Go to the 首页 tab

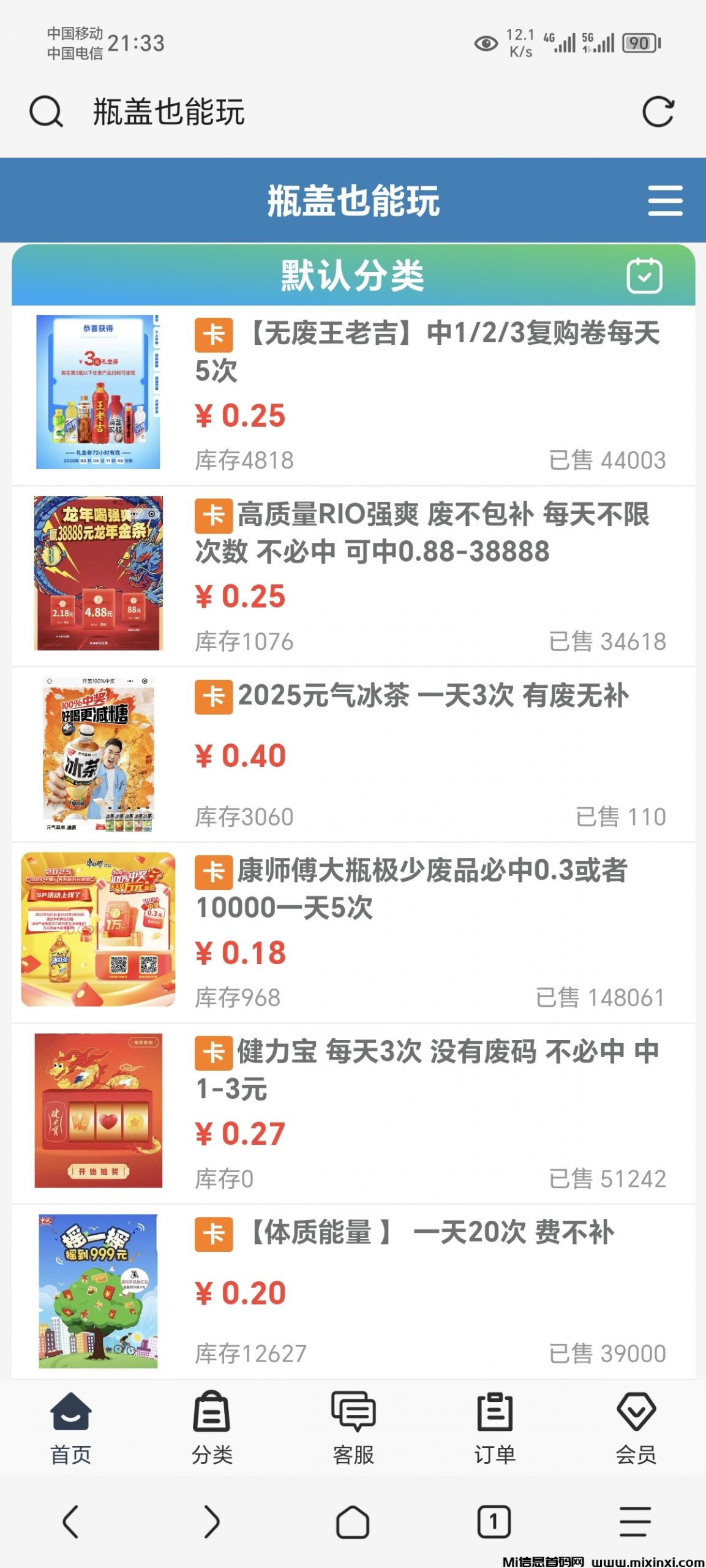71,1427
